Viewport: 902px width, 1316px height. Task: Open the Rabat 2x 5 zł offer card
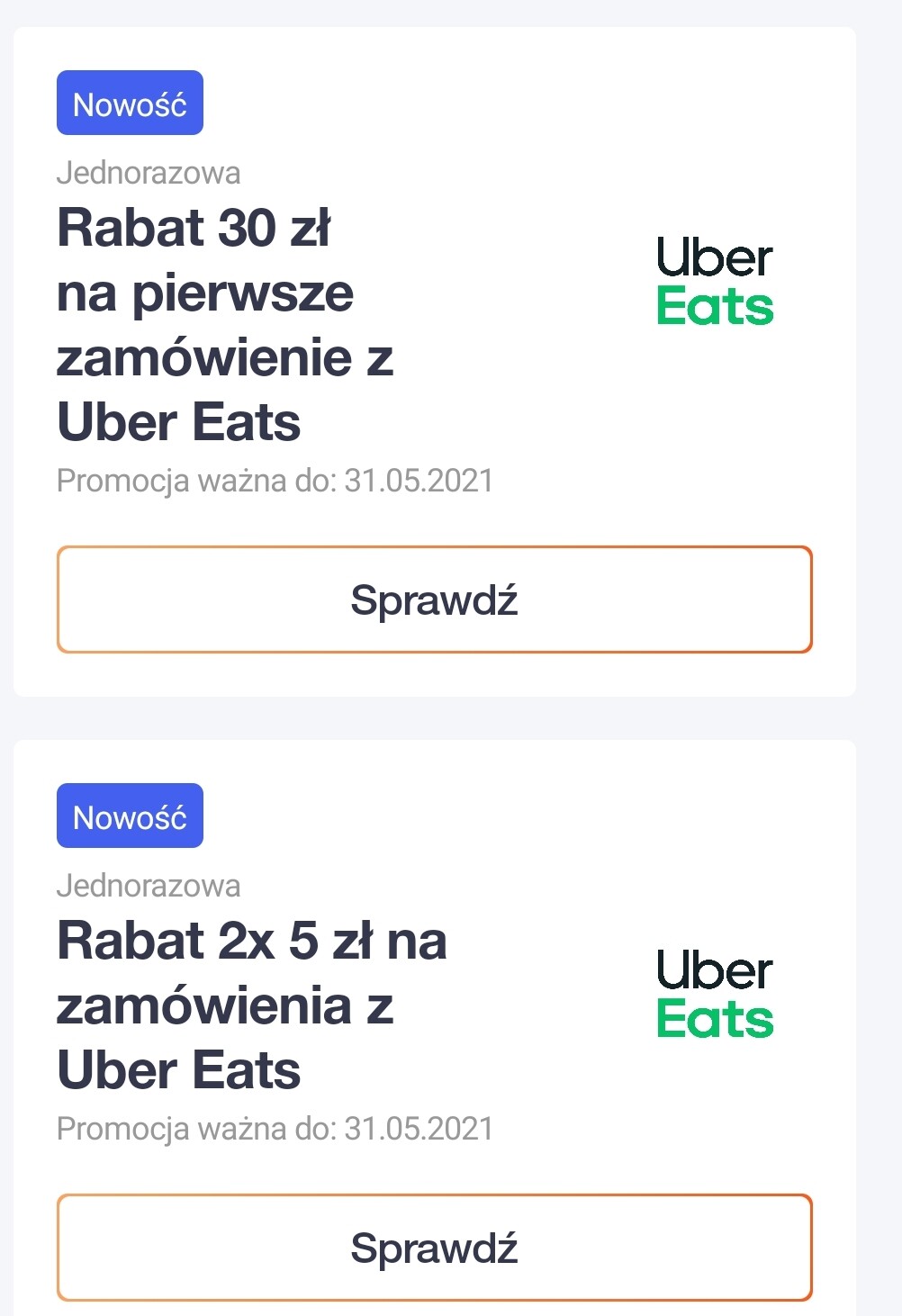coord(252,1005)
